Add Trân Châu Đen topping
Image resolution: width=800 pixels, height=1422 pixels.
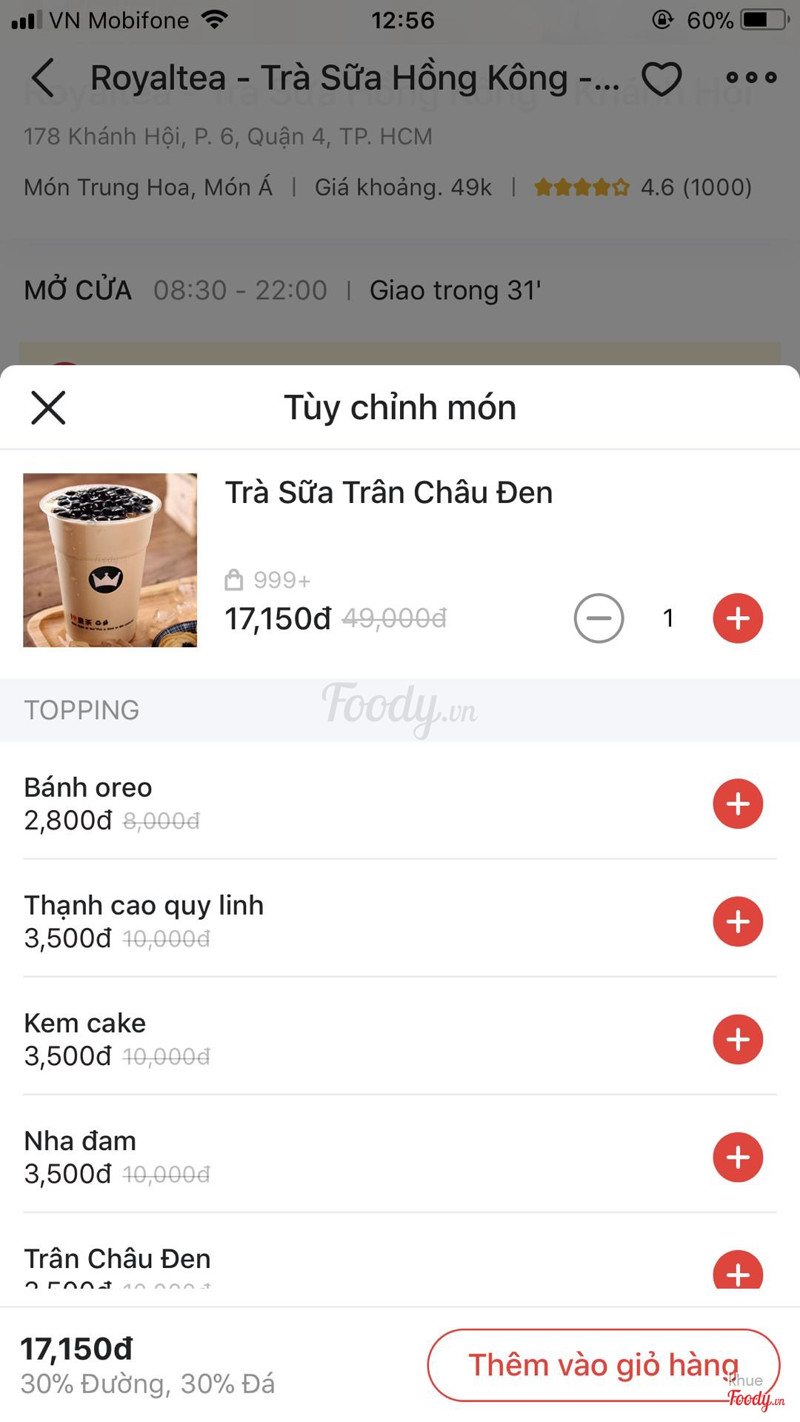click(738, 1272)
